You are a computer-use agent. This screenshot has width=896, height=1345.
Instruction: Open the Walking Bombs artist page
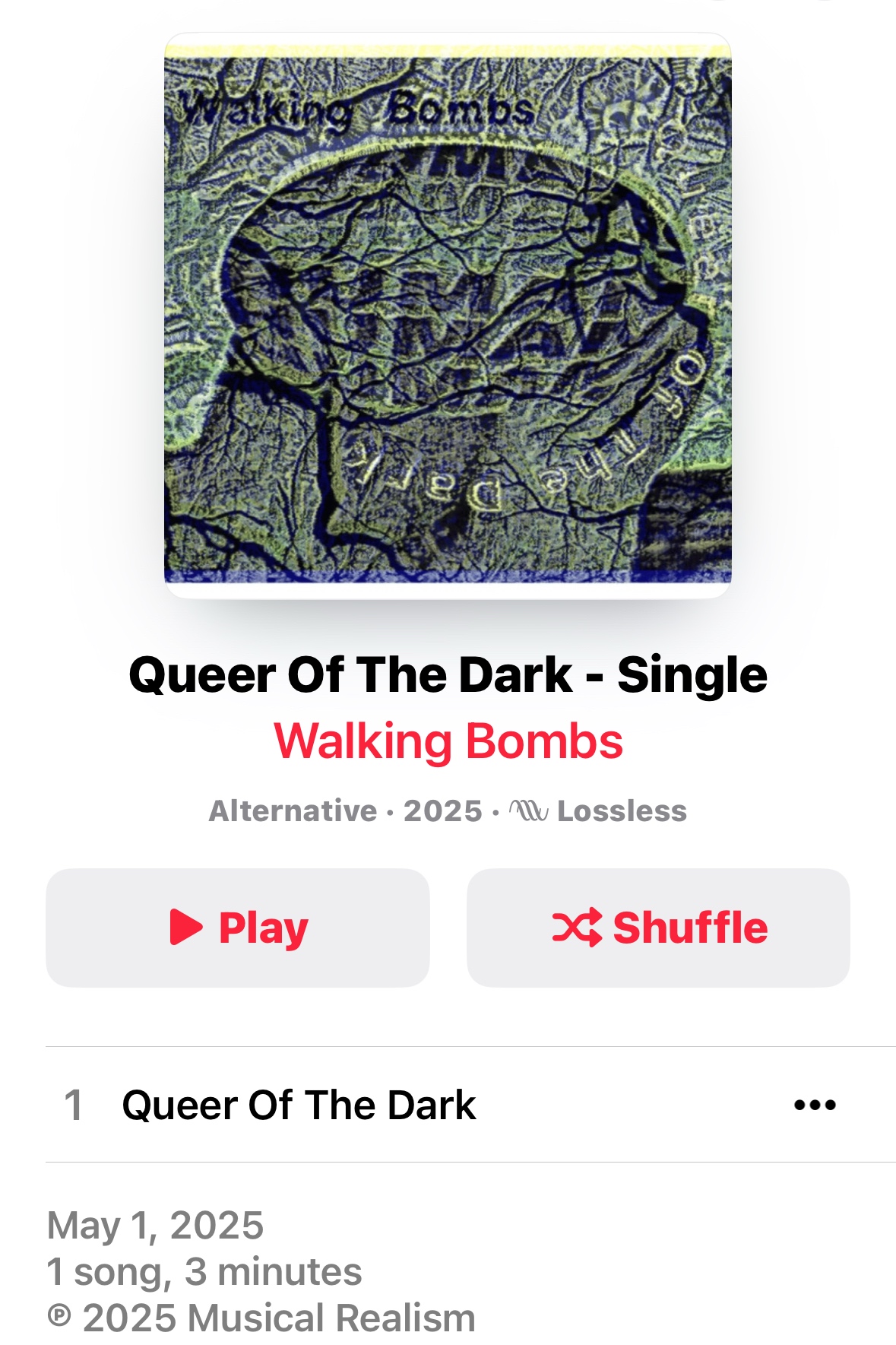tap(448, 741)
